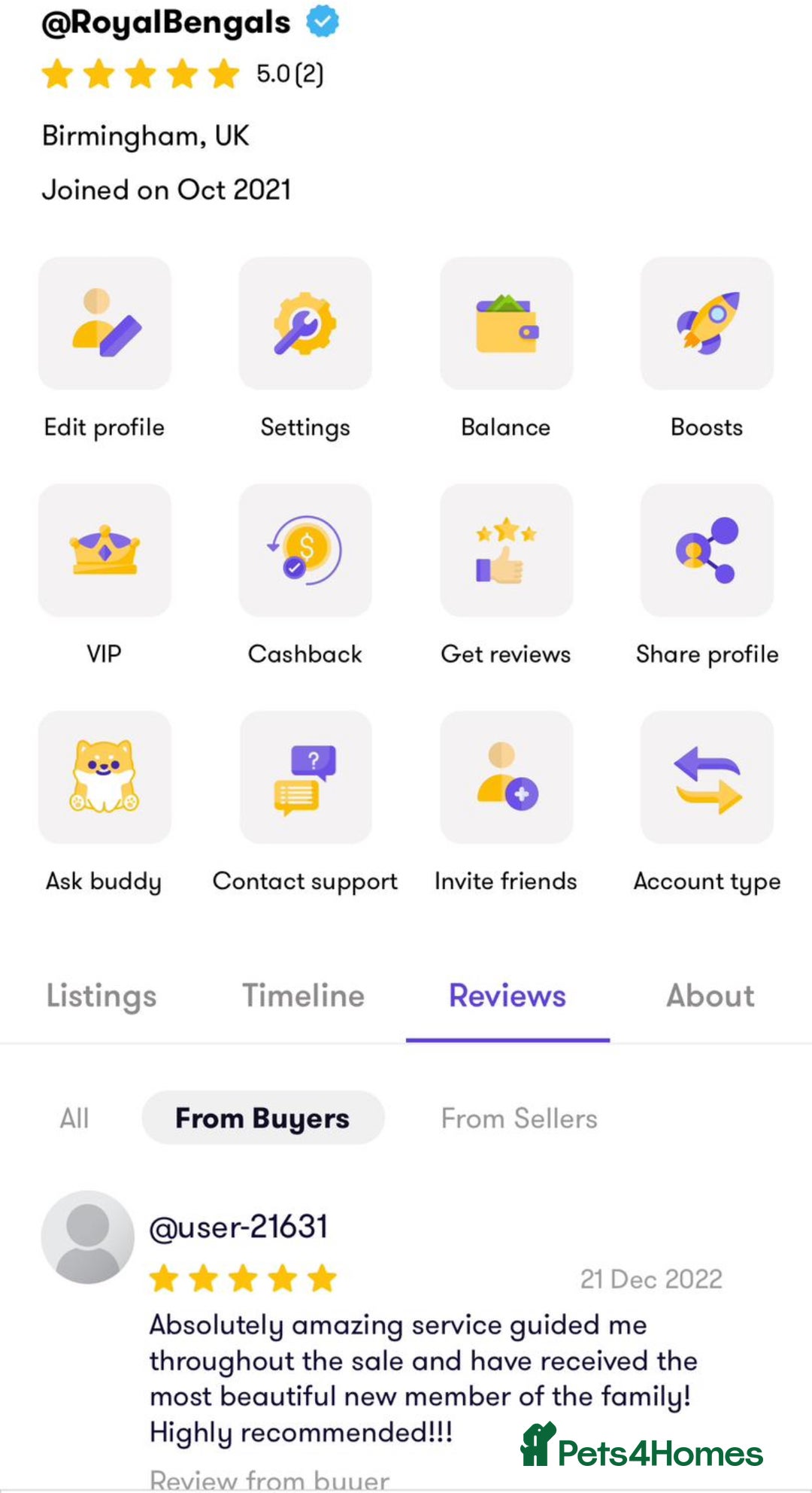Screen dimensions: 812x1493
Task: Switch to the Listings tab
Action: click(101, 996)
